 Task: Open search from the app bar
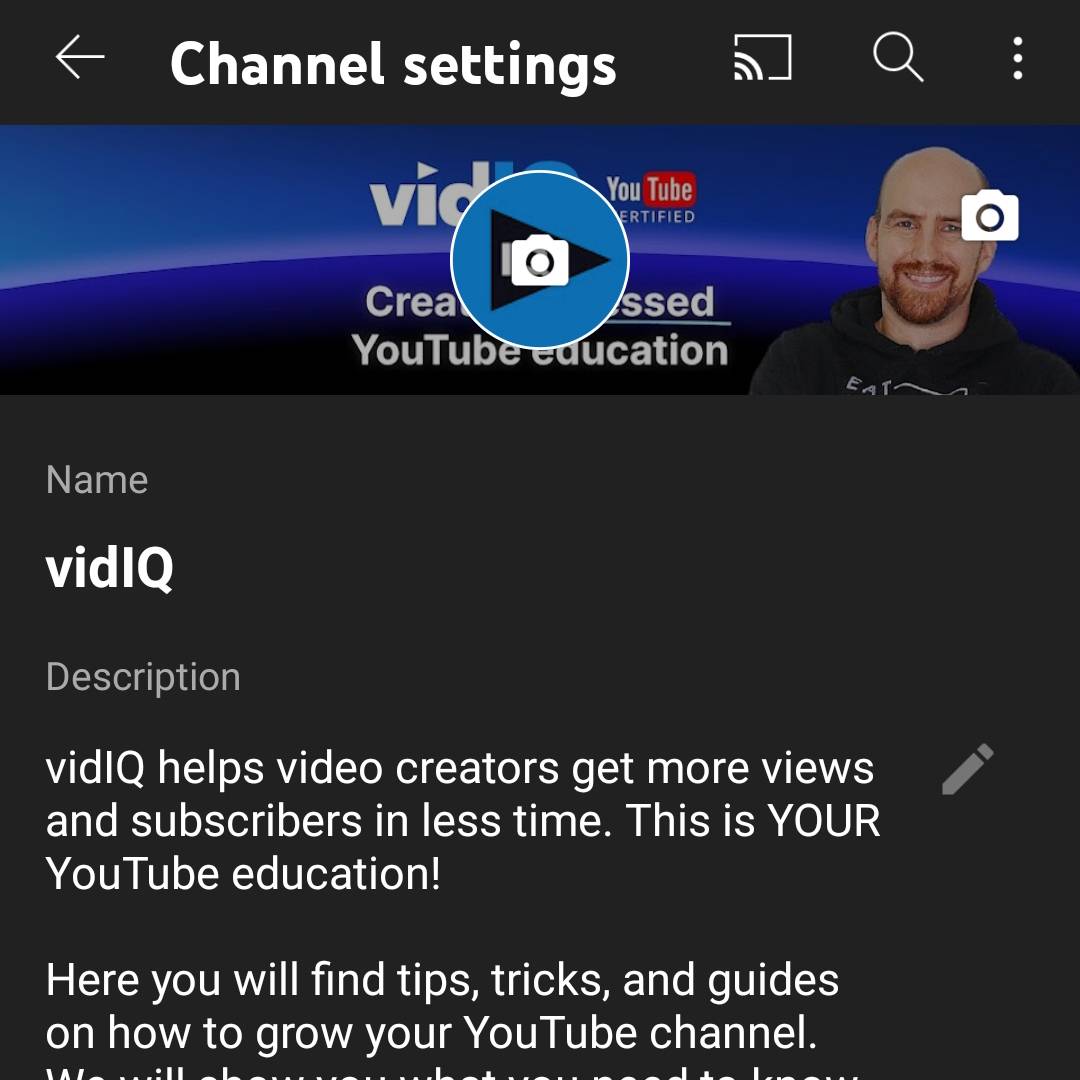pos(897,58)
